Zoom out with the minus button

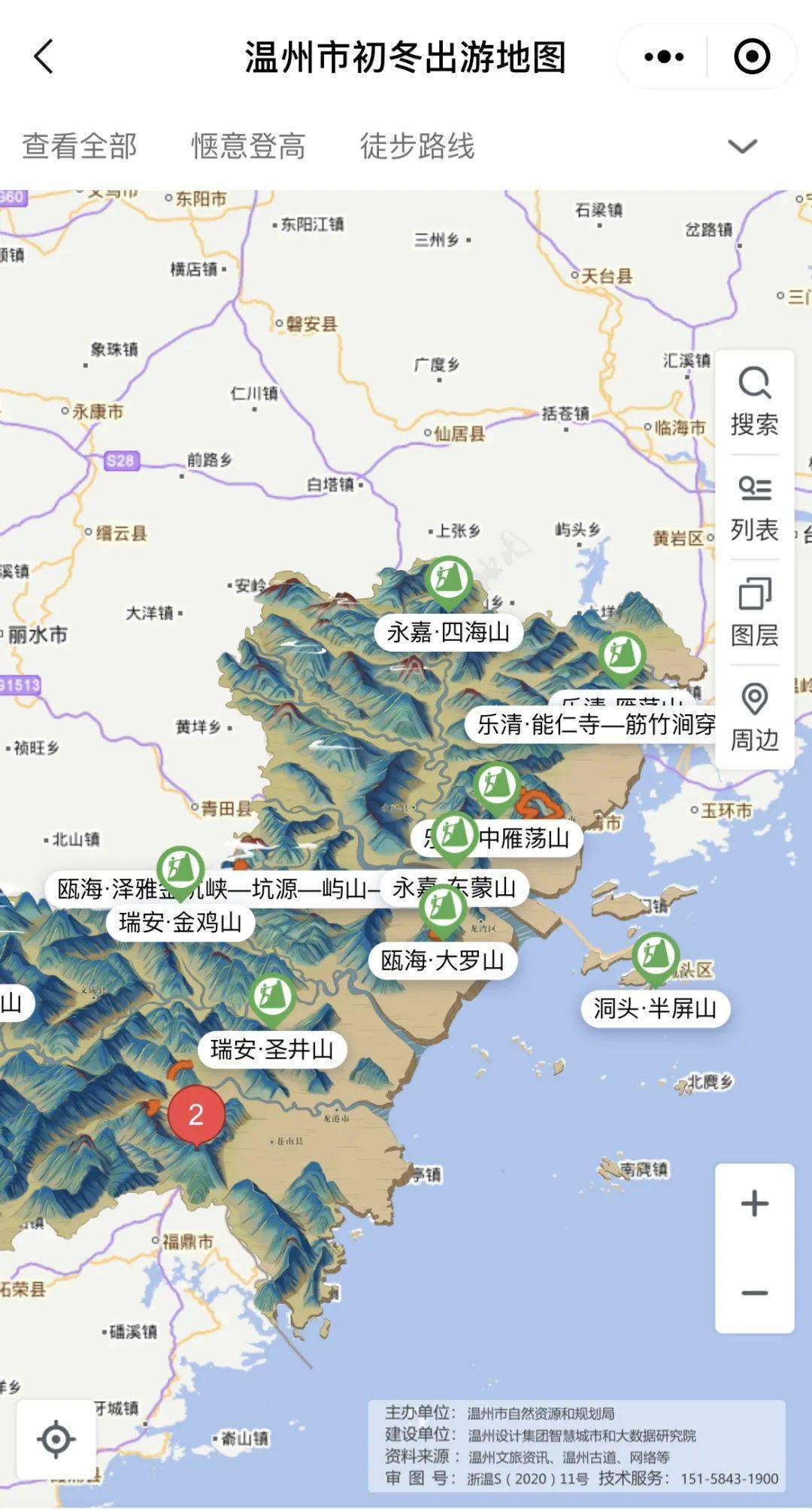[754, 1293]
